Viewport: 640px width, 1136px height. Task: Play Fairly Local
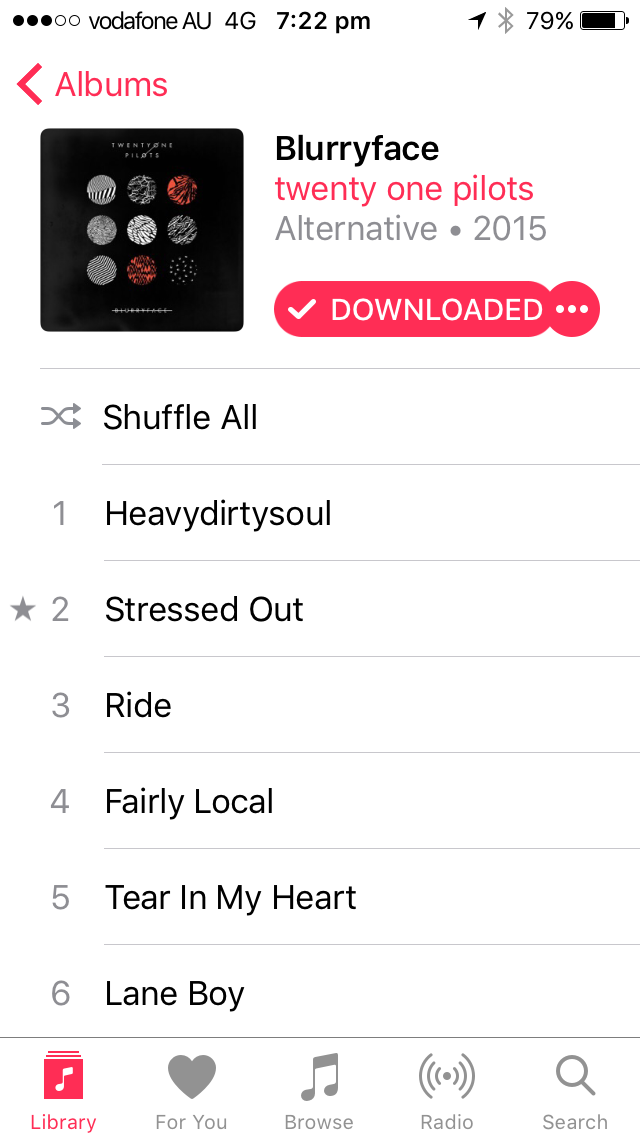point(189,802)
